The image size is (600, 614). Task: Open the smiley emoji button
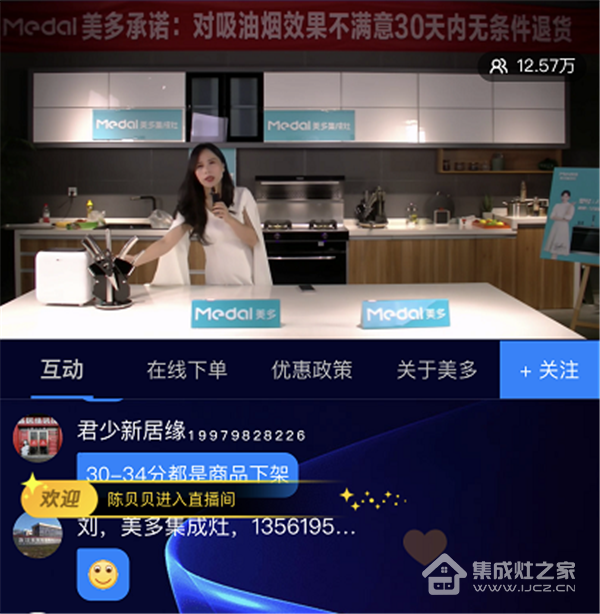(104, 574)
